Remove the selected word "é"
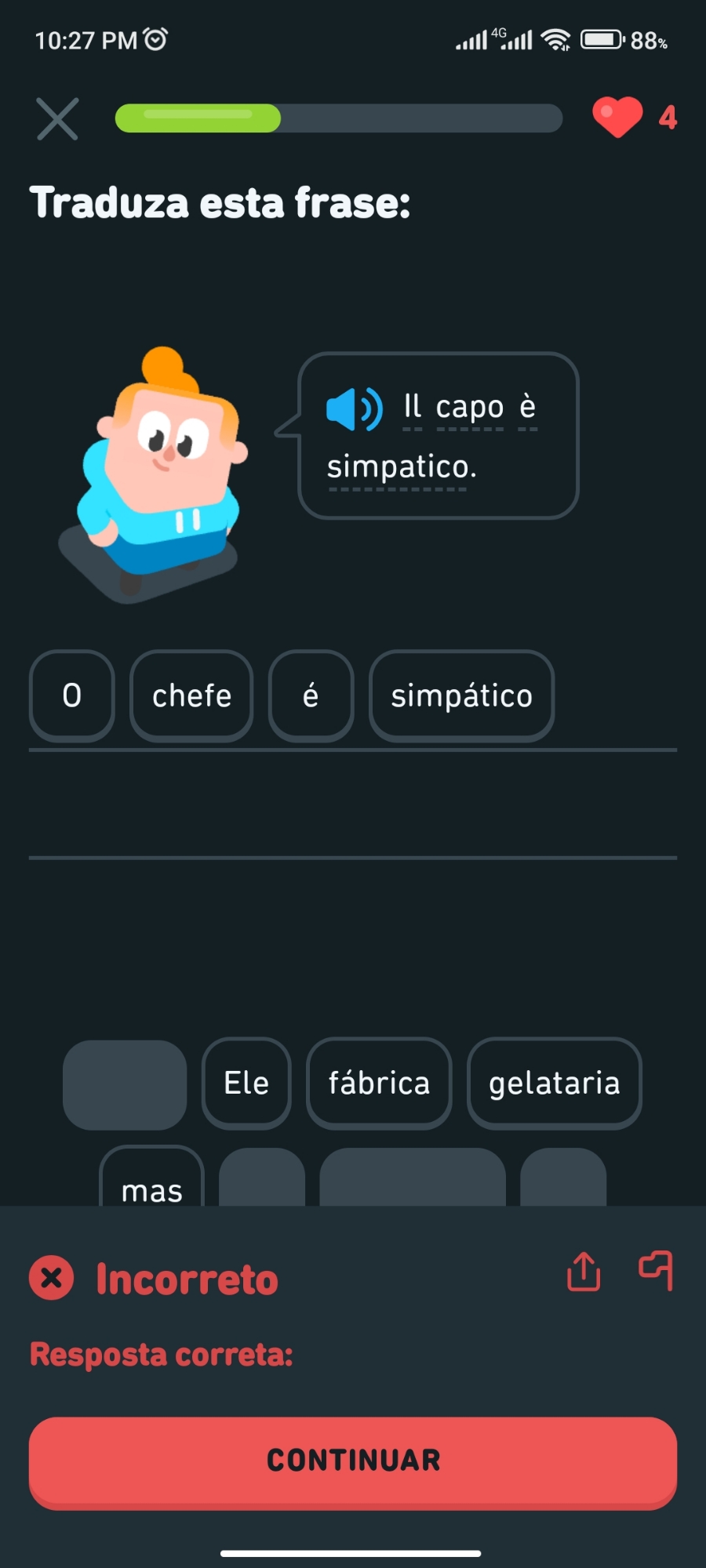 pyautogui.click(x=311, y=695)
